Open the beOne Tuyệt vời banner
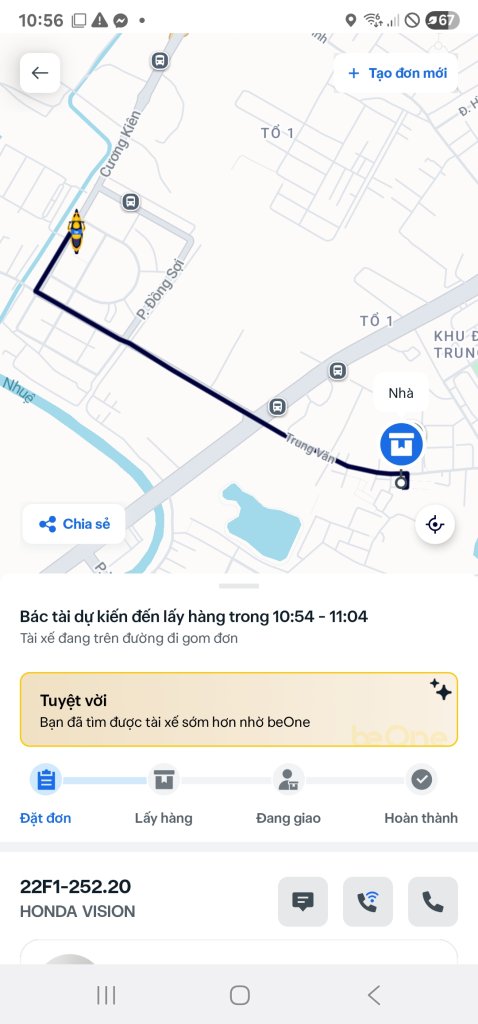Image resolution: width=478 pixels, height=1024 pixels. point(239,709)
